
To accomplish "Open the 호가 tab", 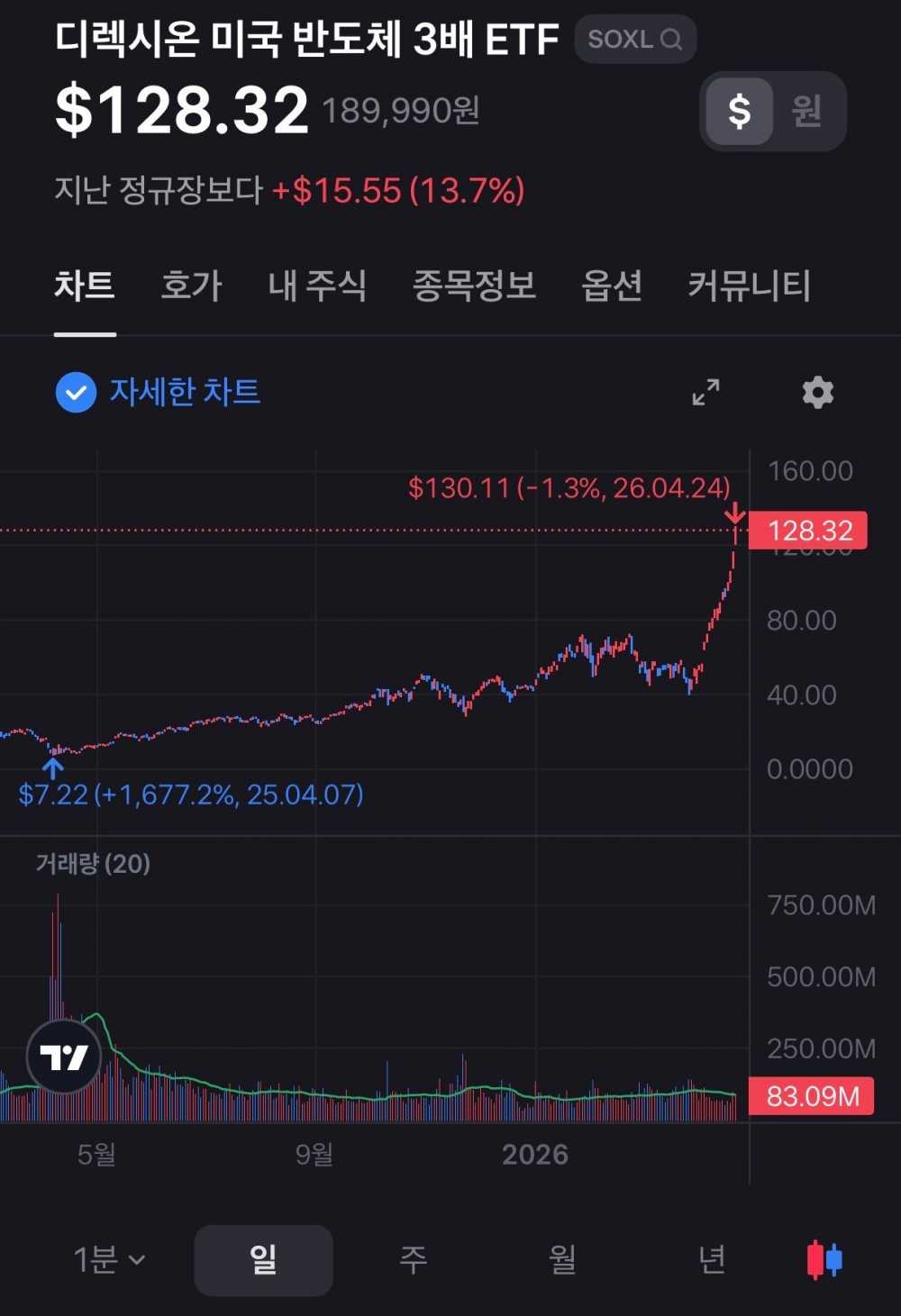I will pyautogui.click(x=191, y=286).
